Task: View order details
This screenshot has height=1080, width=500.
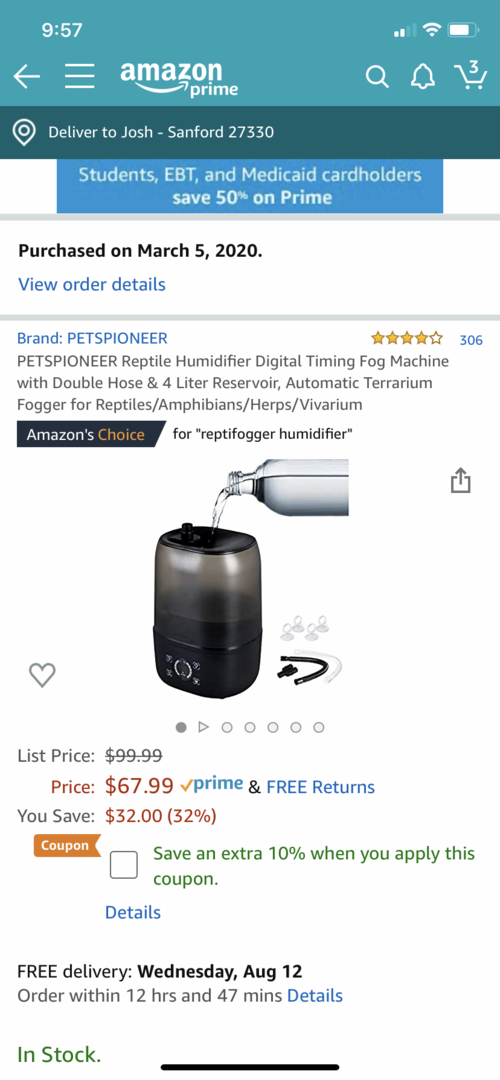Action: [x=92, y=284]
